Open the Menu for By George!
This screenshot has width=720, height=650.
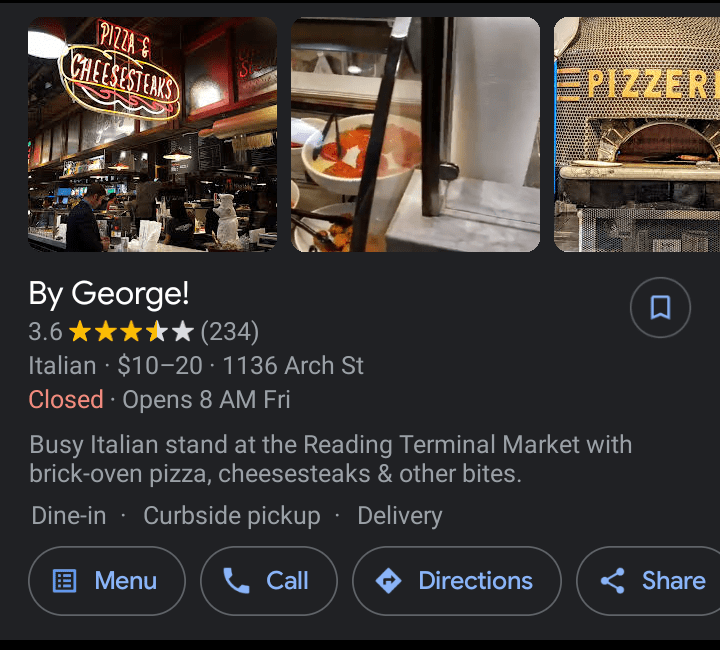[x=107, y=581]
